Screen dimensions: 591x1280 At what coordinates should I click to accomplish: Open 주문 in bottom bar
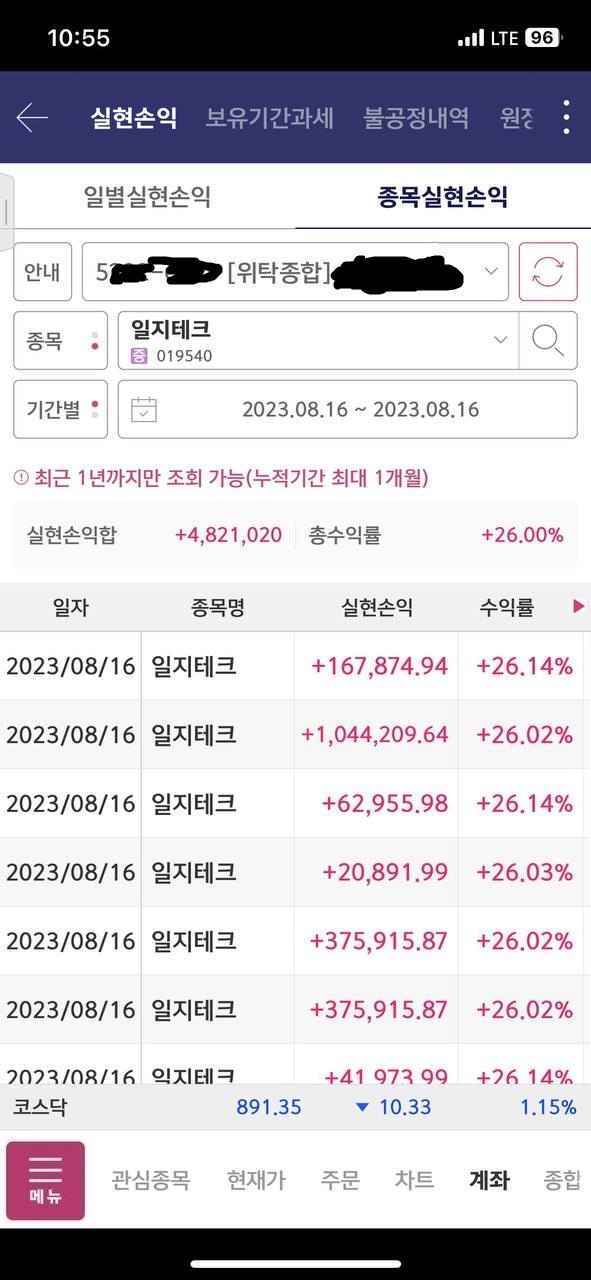(340, 1181)
